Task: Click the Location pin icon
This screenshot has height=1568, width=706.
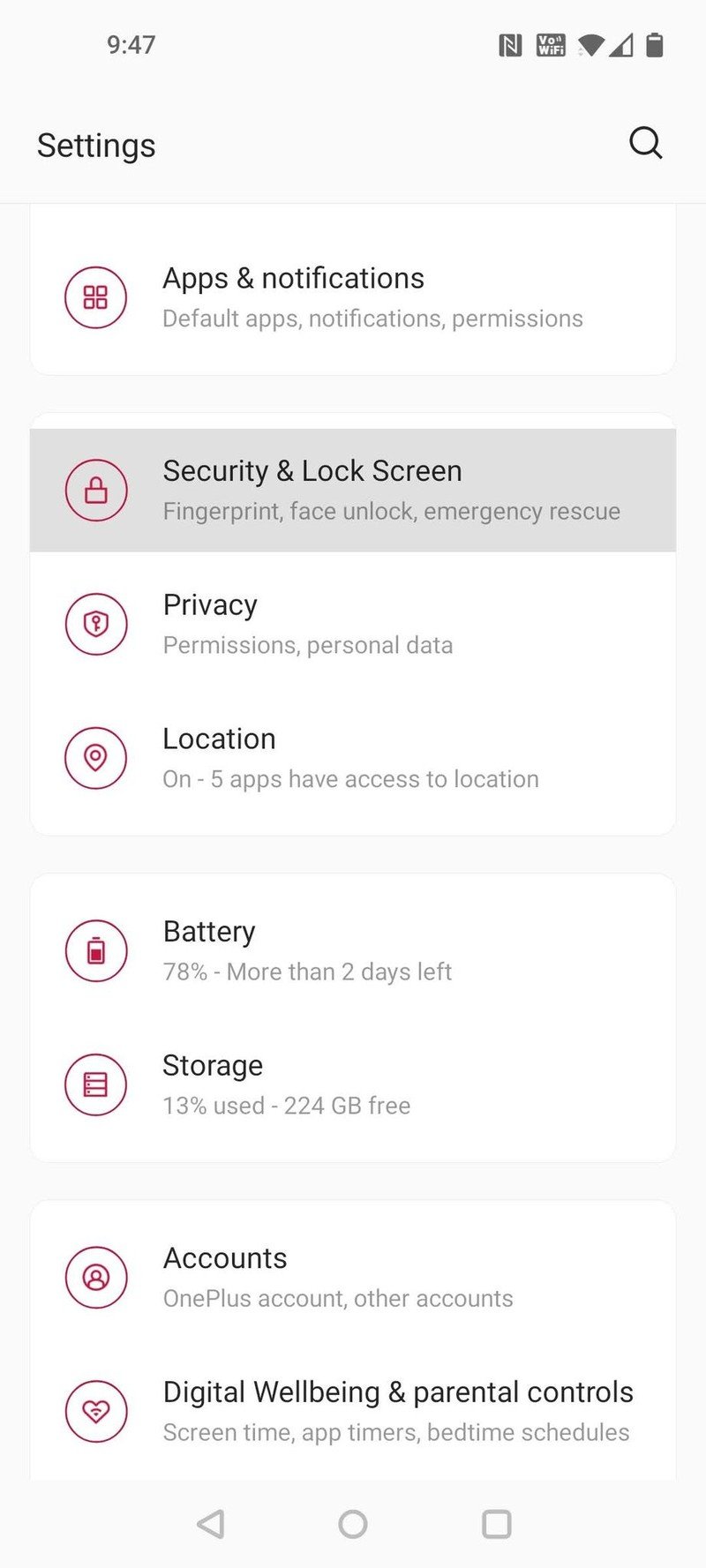Action: 96,757
